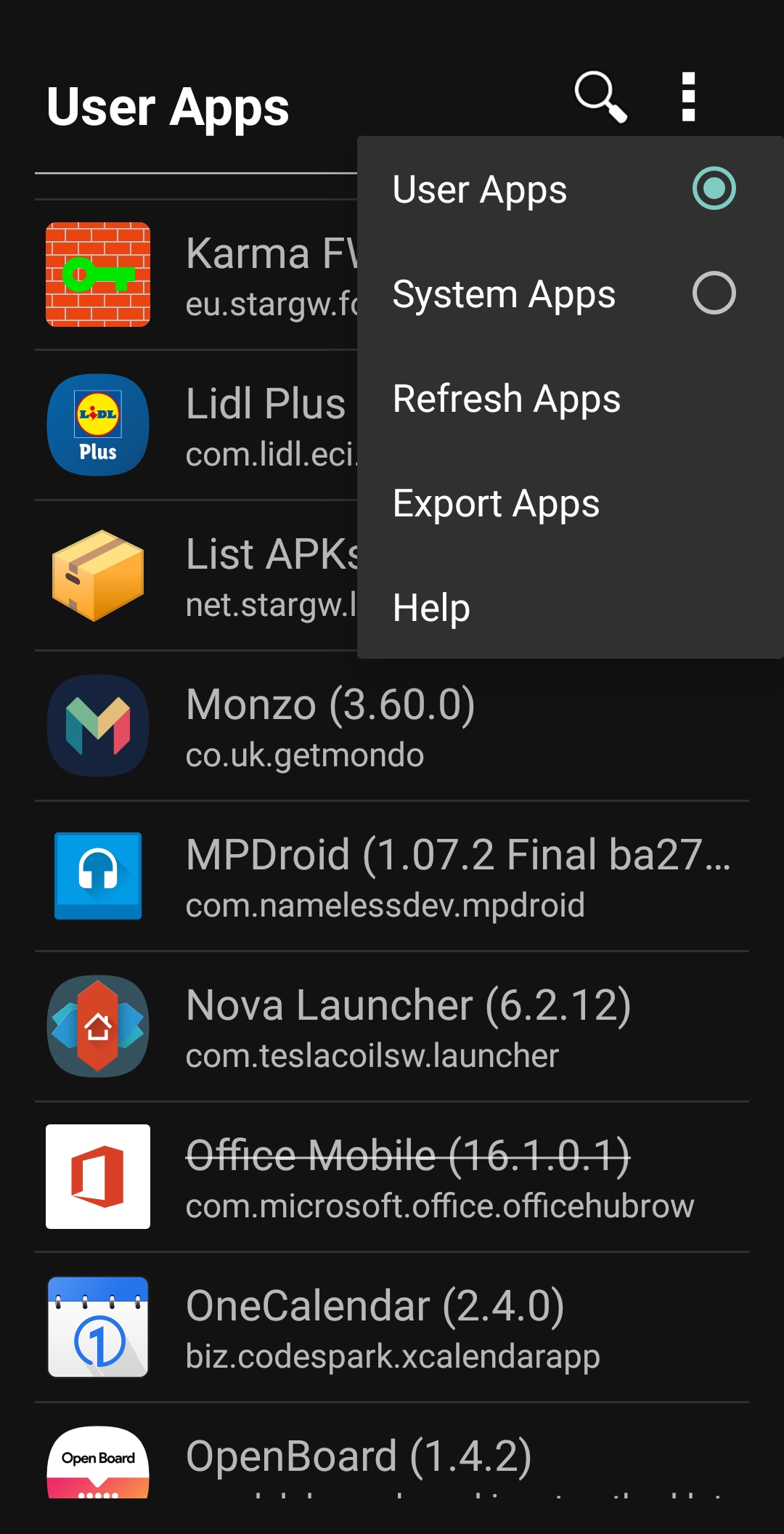Open the MPDroid app entry

tap(392, 877)
